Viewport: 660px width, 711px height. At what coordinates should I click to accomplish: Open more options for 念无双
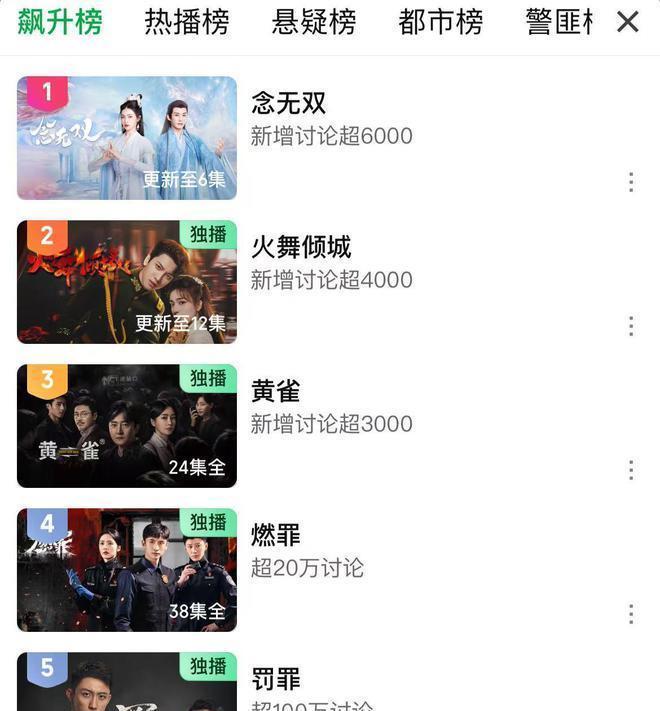click(x=631, y=182)
